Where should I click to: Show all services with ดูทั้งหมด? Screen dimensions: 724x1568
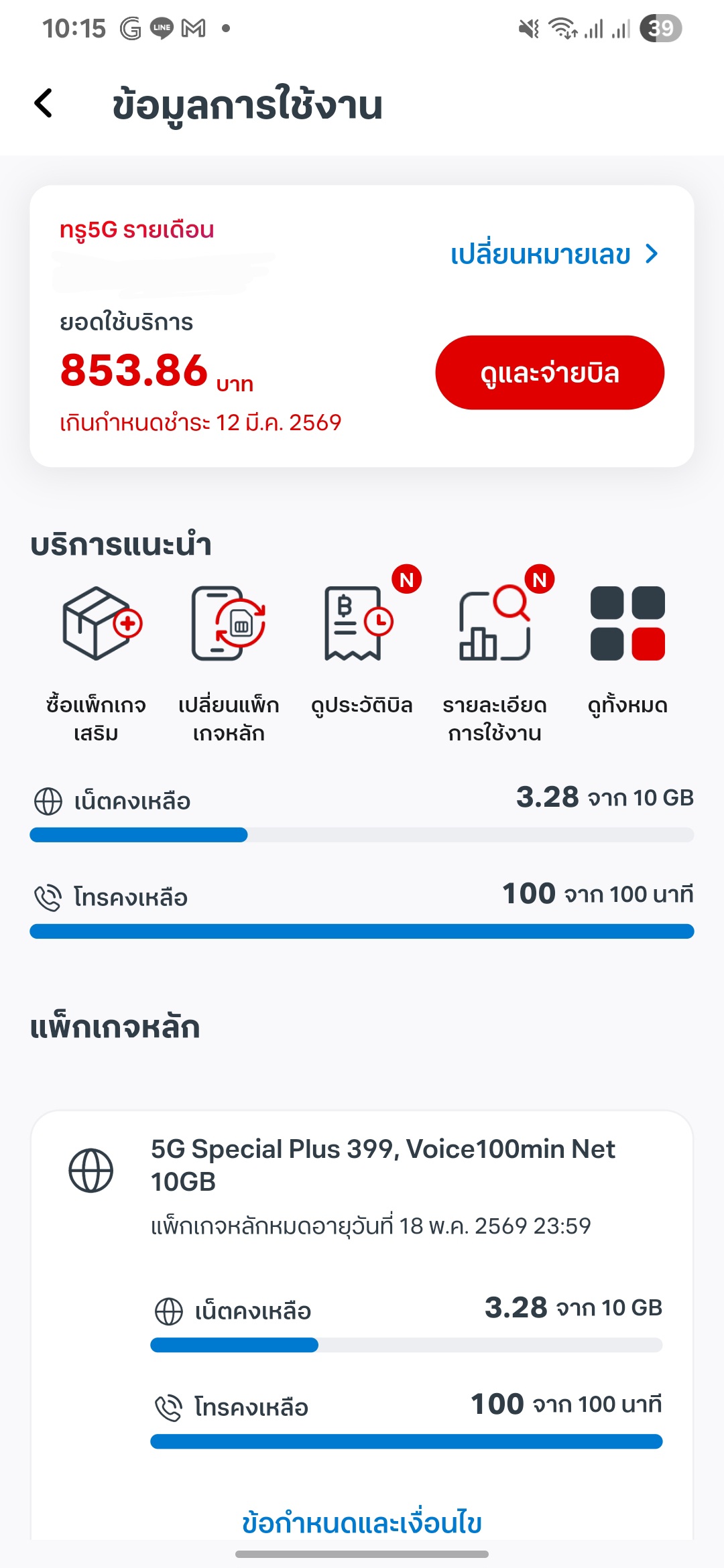tap(627, 650)
